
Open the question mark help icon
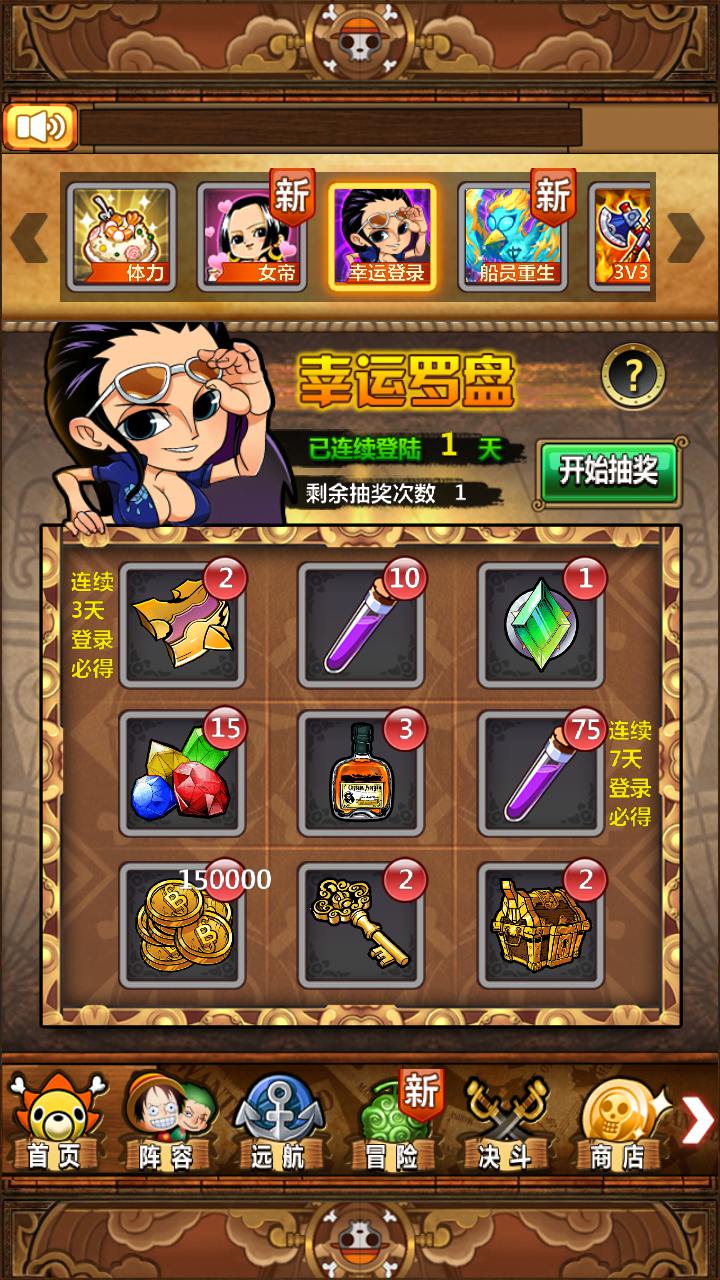pos(632,376)
